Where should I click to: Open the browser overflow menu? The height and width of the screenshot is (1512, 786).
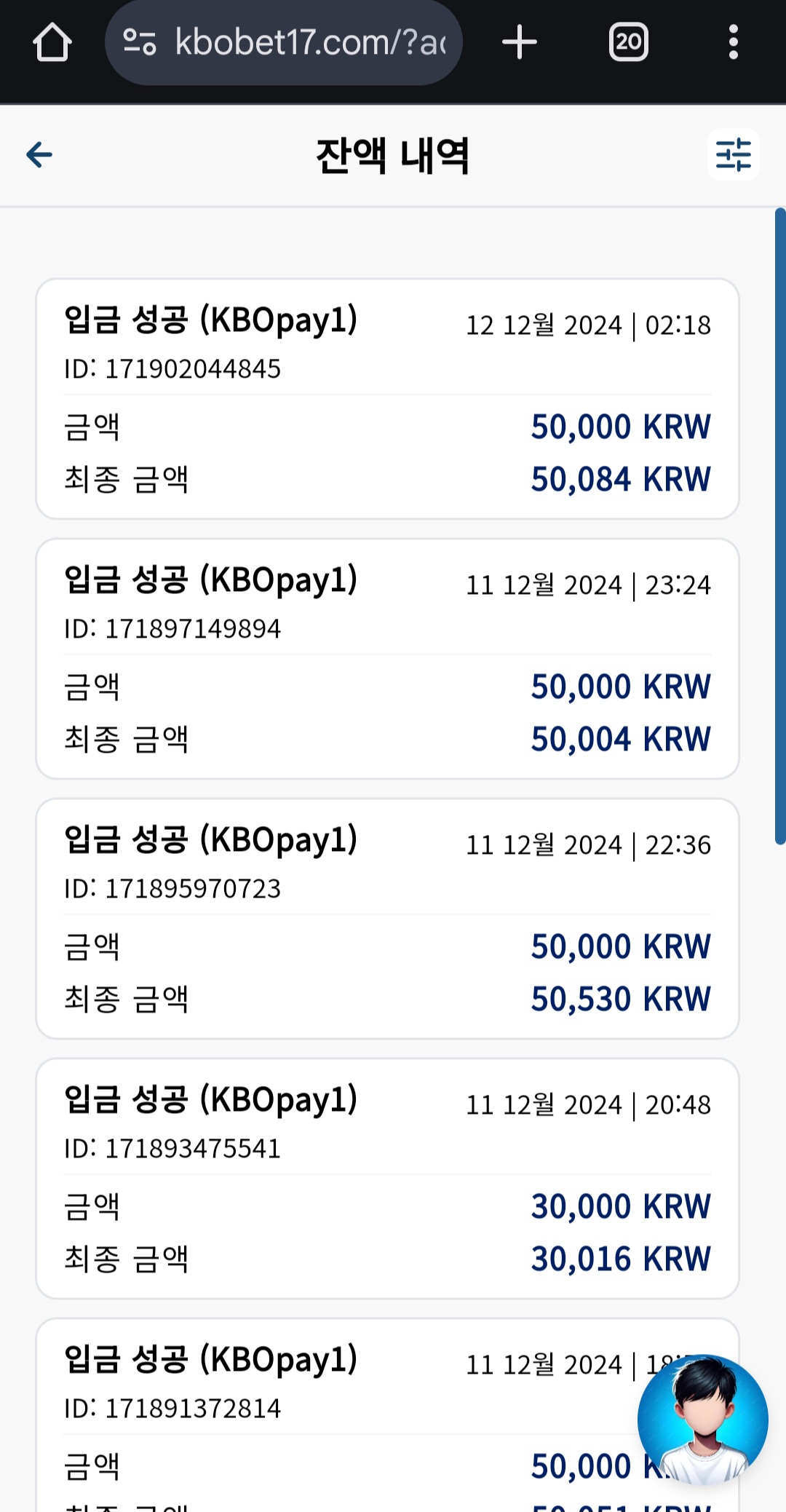pyautogui.click(x=734, y=42)
